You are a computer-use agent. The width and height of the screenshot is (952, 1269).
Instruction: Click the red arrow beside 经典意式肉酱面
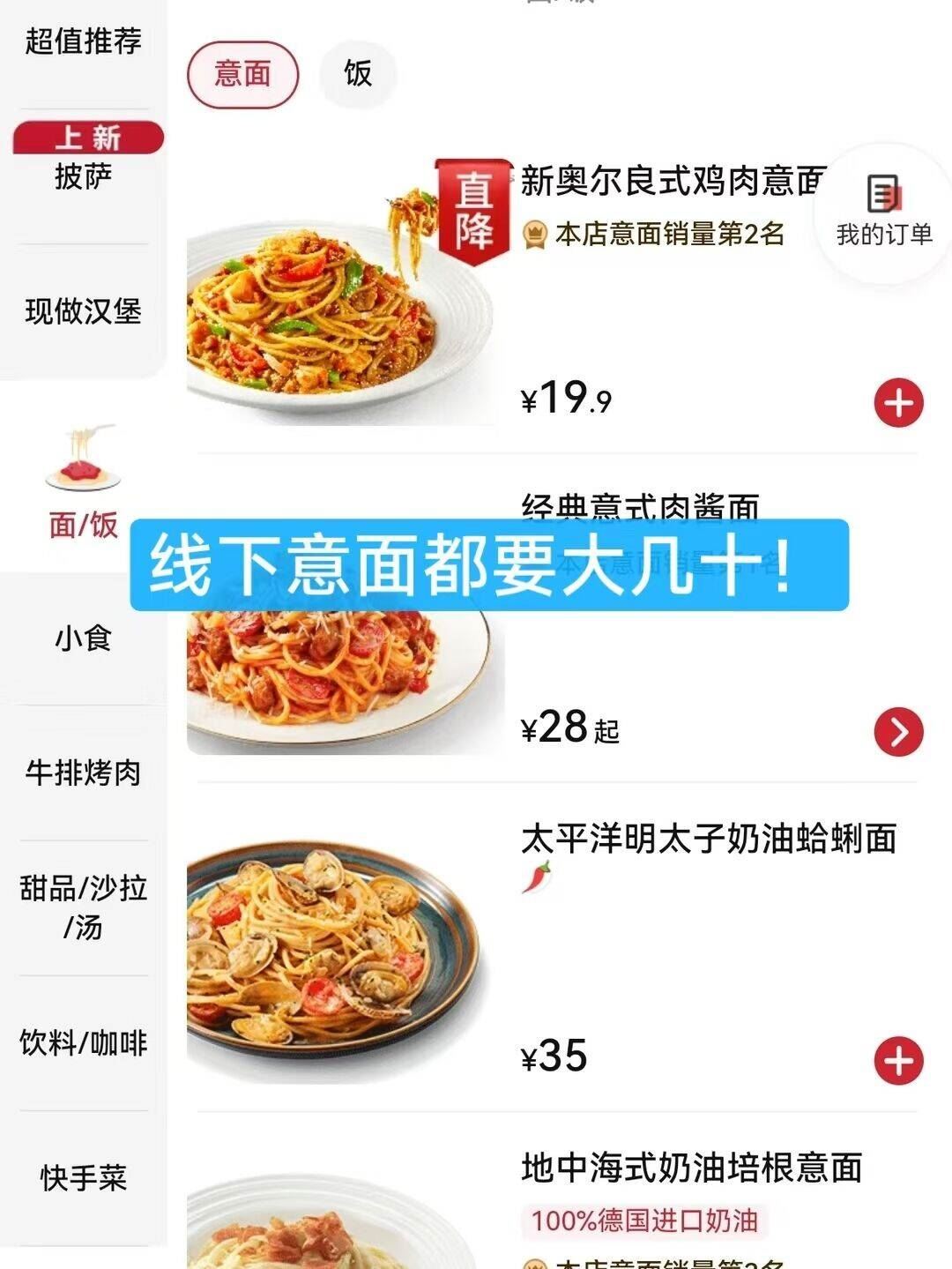coord(897,733)
